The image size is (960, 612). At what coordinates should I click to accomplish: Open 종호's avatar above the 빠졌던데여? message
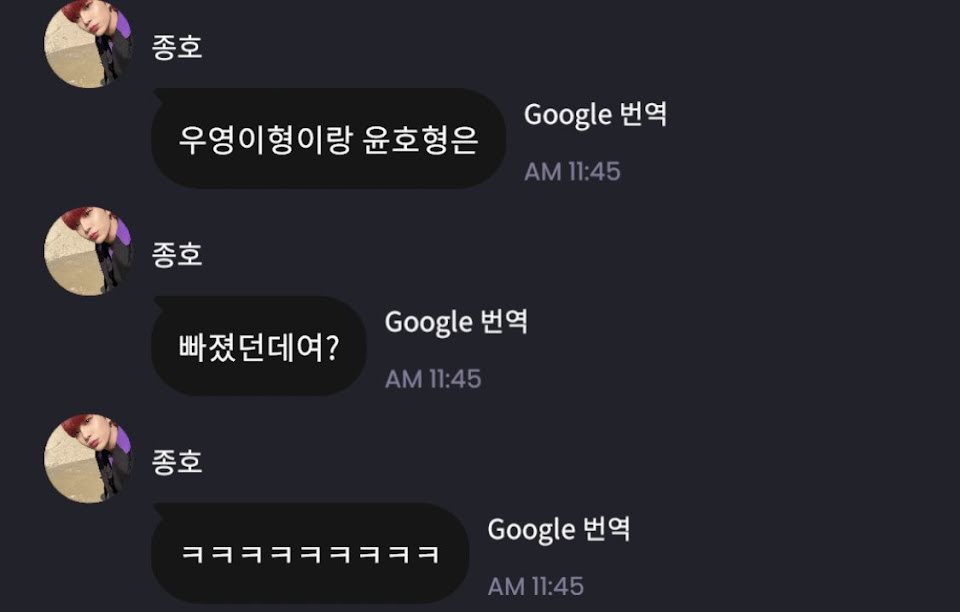[x=89, y=252]
